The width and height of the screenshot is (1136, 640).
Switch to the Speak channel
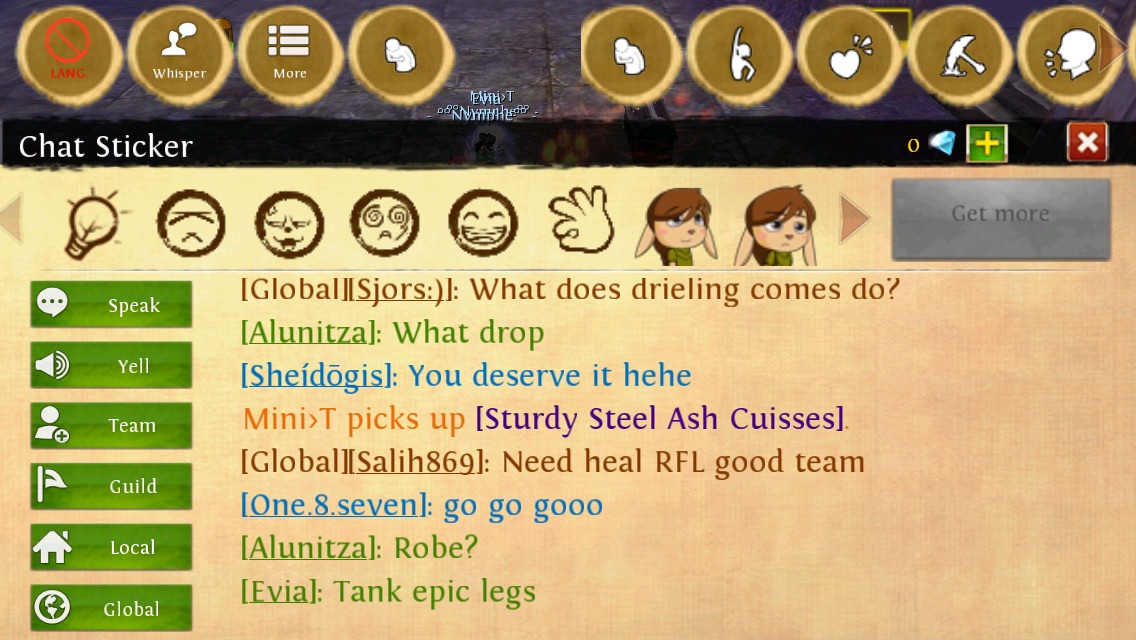[111, 305]
